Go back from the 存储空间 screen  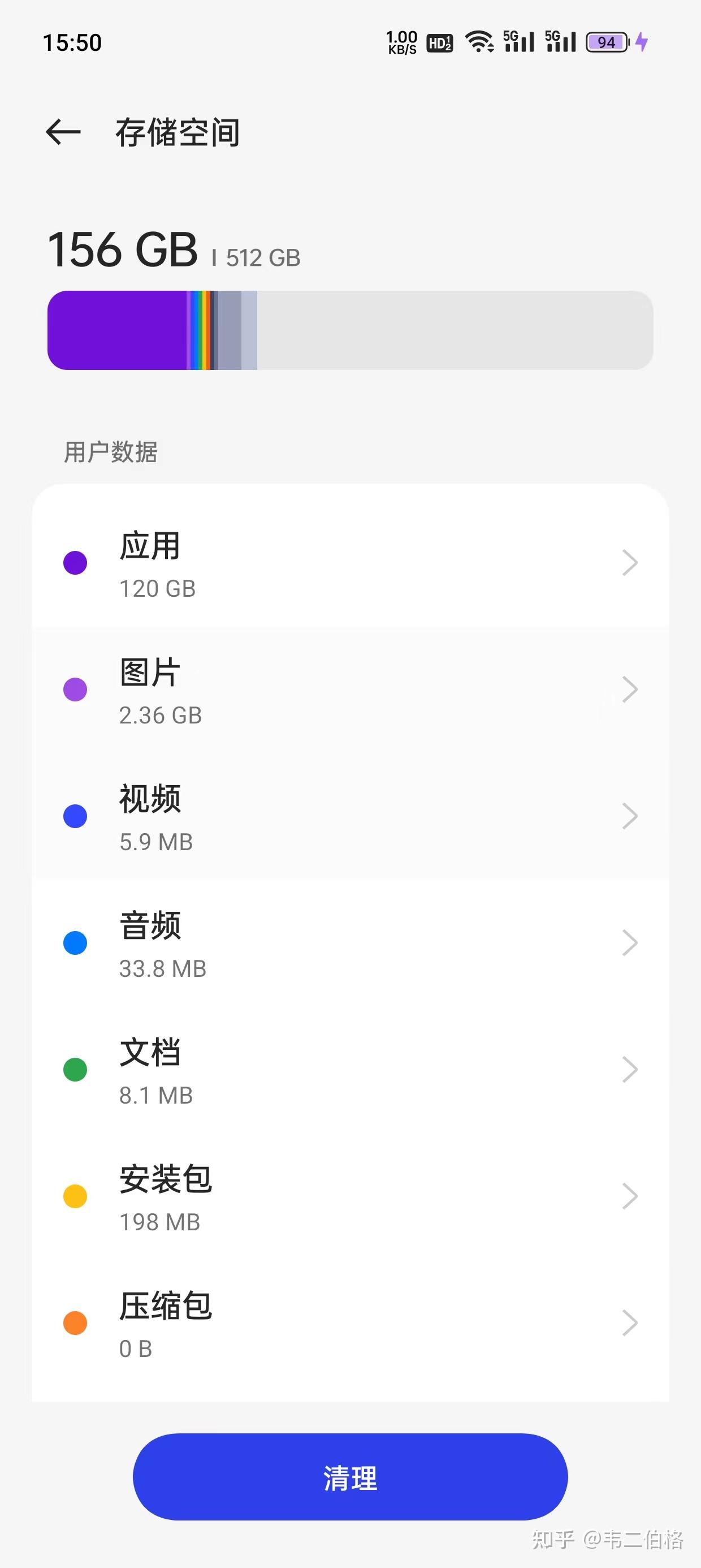63,132
